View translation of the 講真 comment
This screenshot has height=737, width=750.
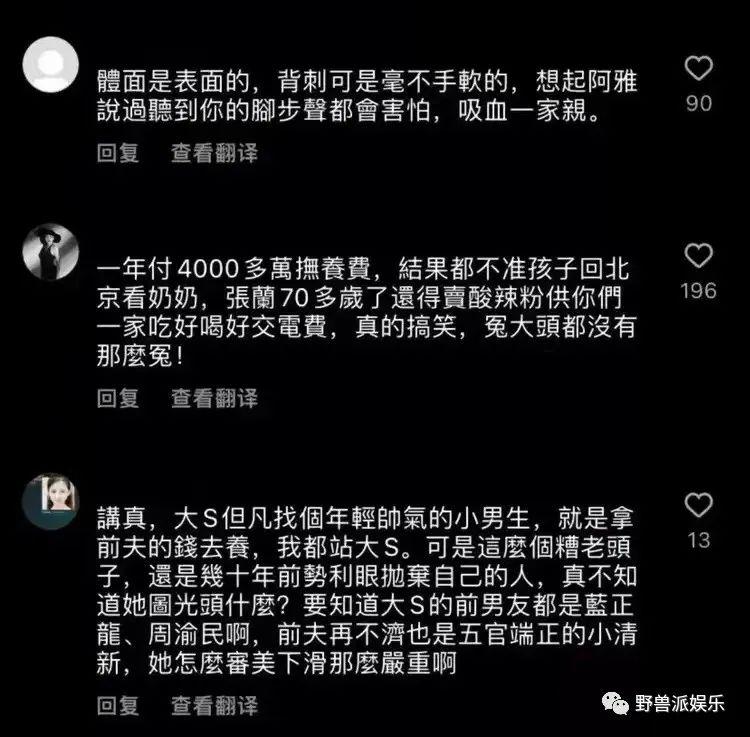click(x=214, y=706)
